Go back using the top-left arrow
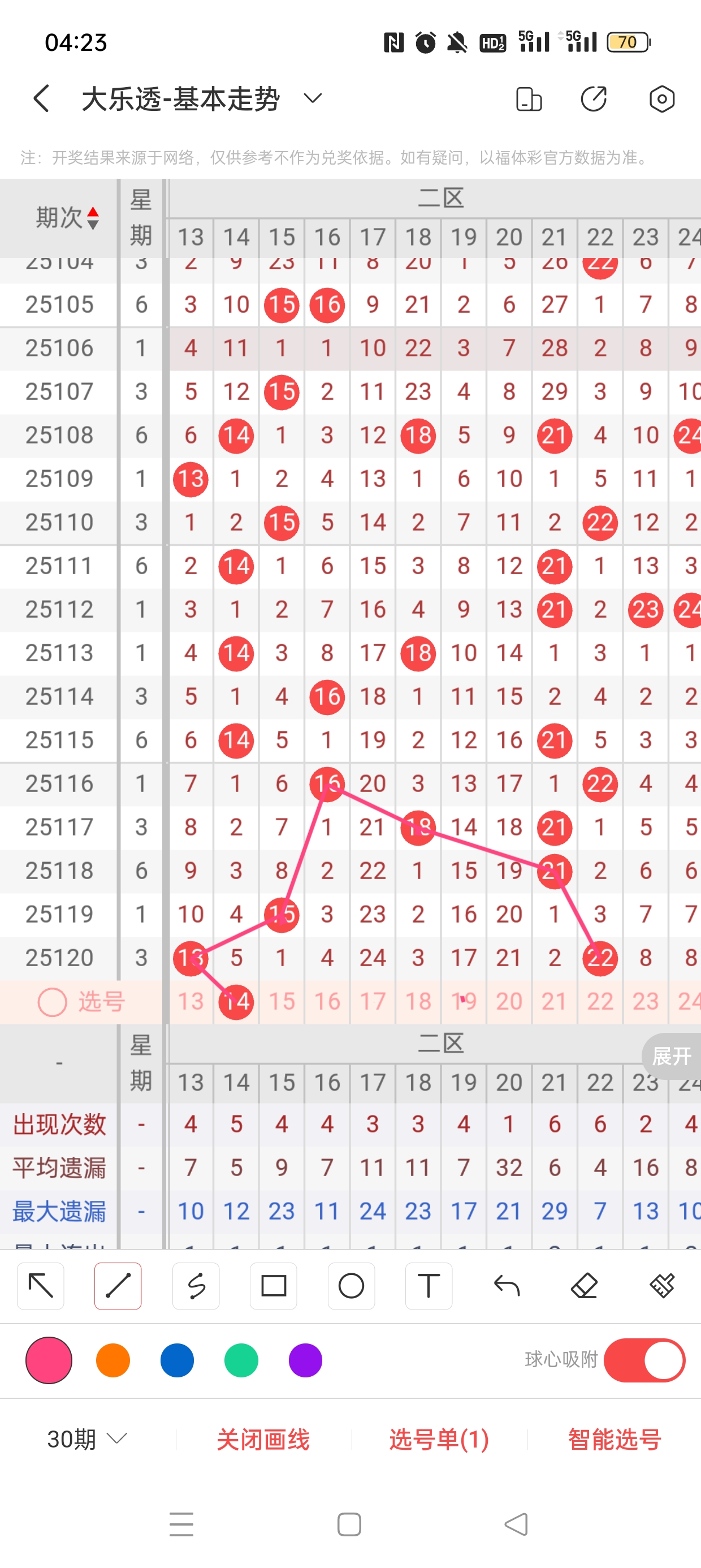The width and height of the screenshot is (701, 1568). pyautogui.click(x=41, y=98)
